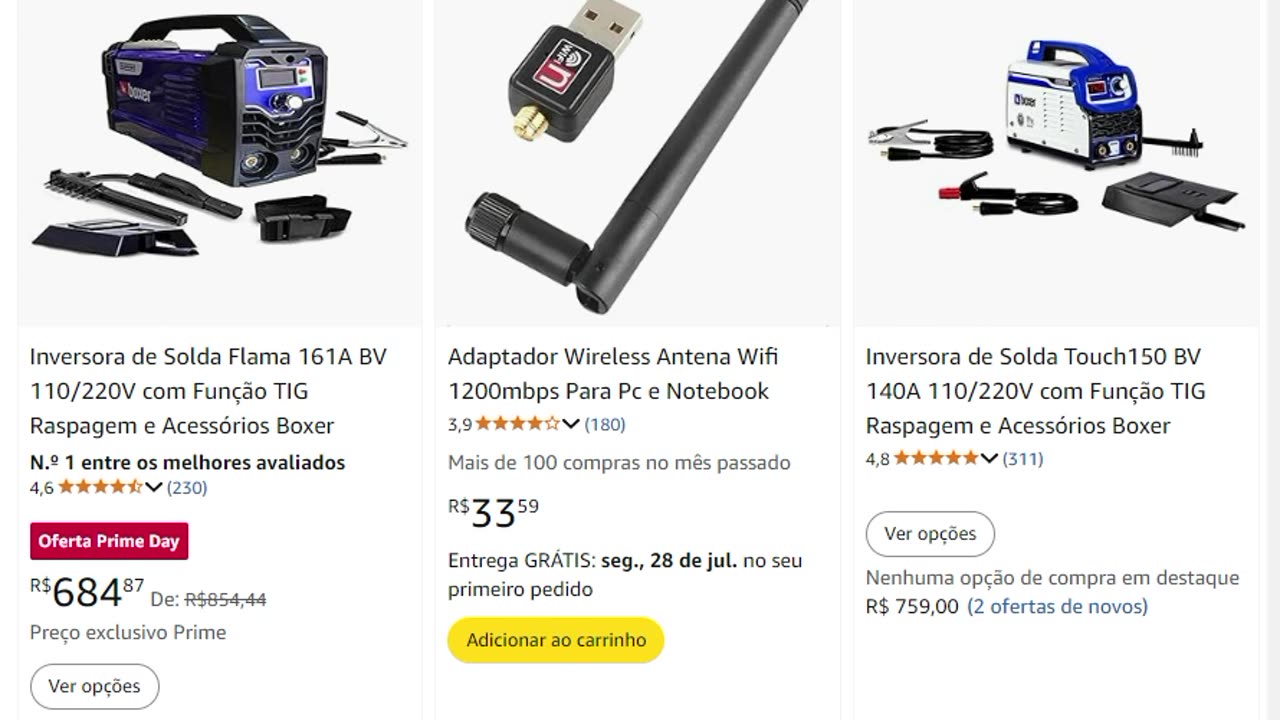This screenshot has height=720, width=1280.
Task: Open the 230 customer reviews
Action: (187, 488)
